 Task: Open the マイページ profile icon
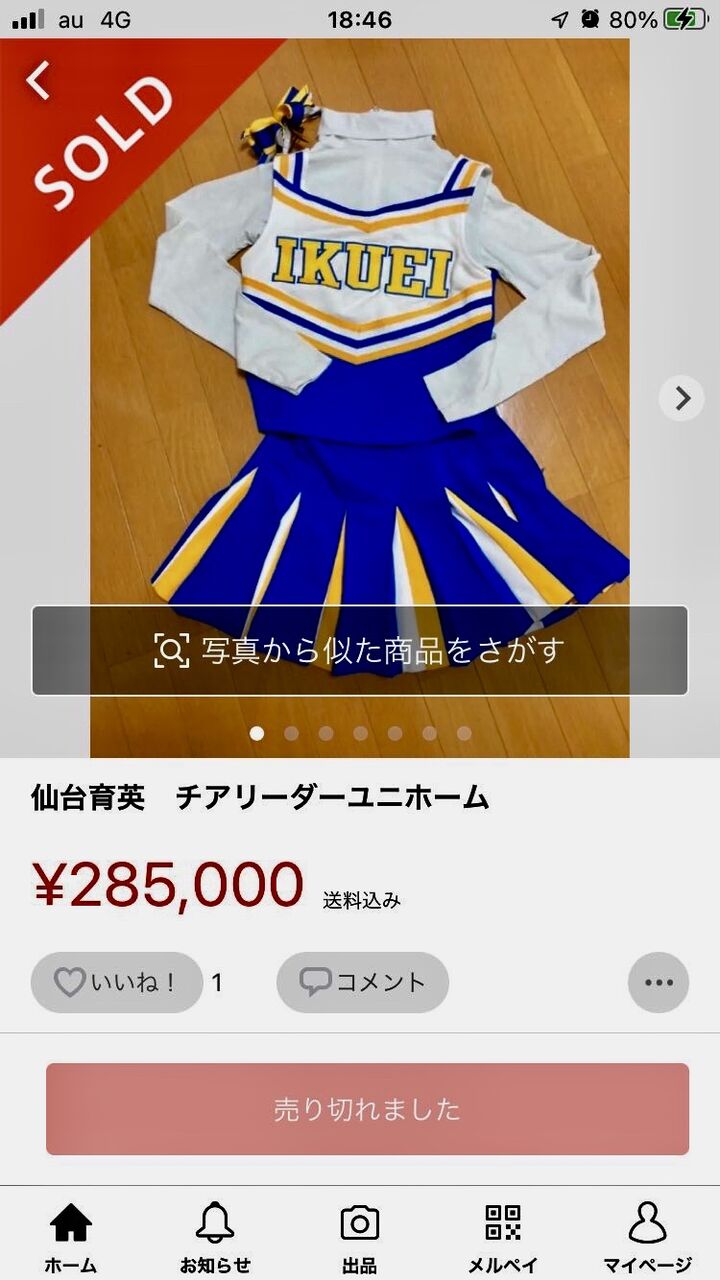[x=648, y=1223]
